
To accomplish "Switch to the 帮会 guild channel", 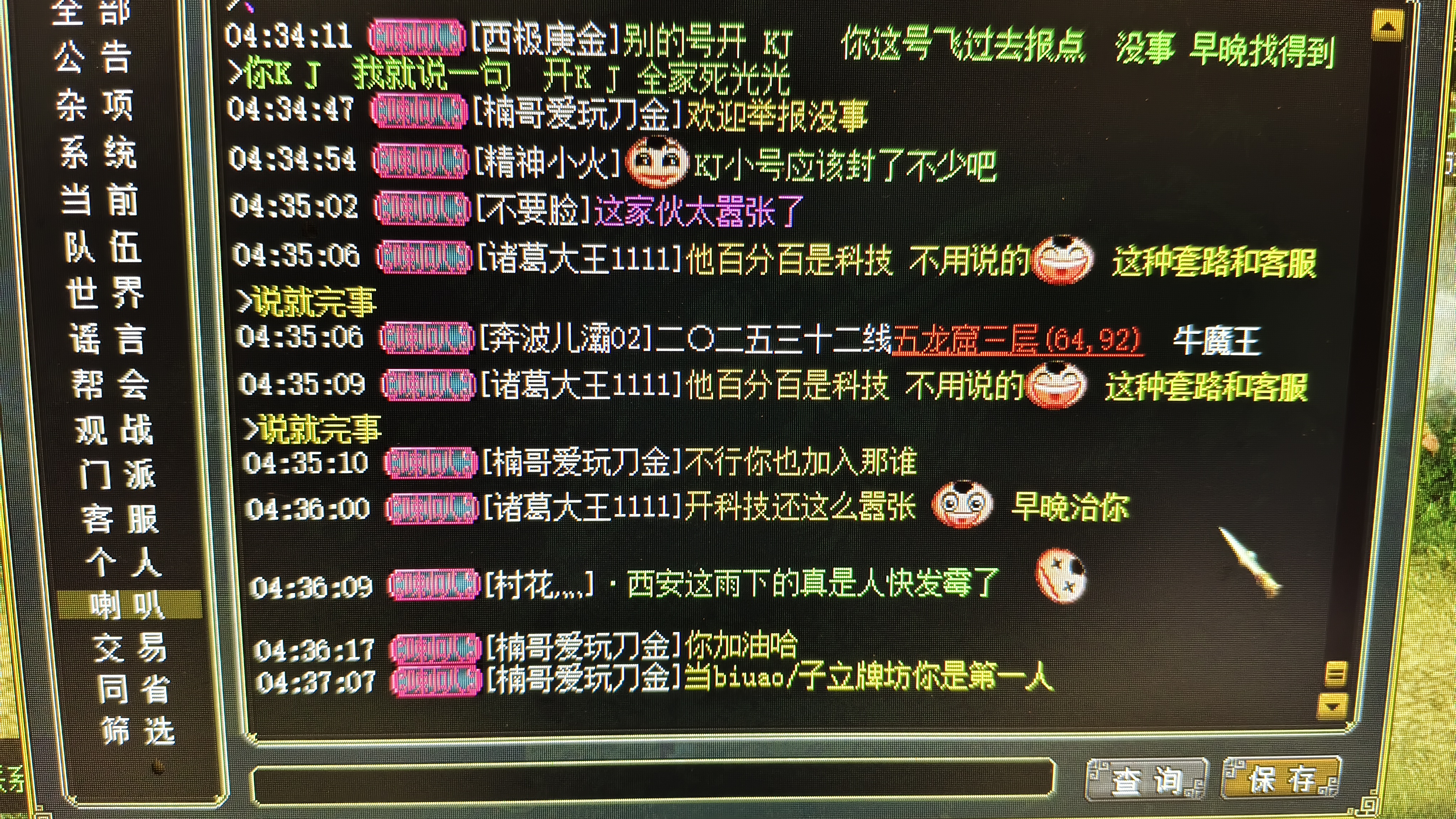I will coord(110,385).
